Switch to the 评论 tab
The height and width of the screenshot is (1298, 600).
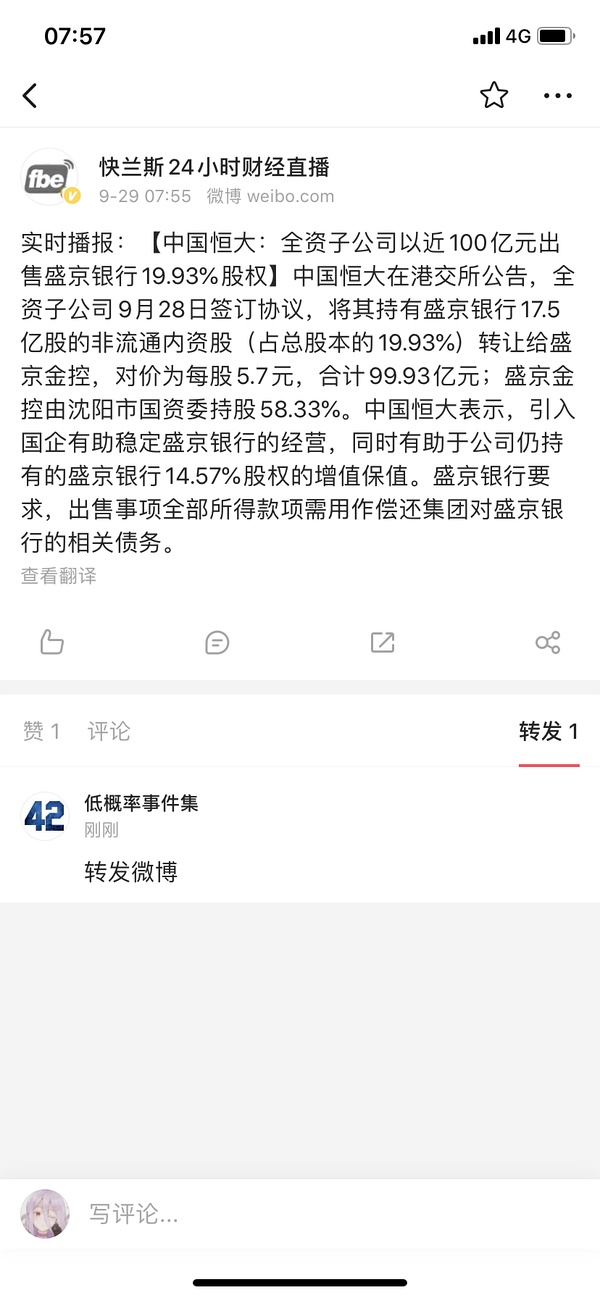coord(109,732)
